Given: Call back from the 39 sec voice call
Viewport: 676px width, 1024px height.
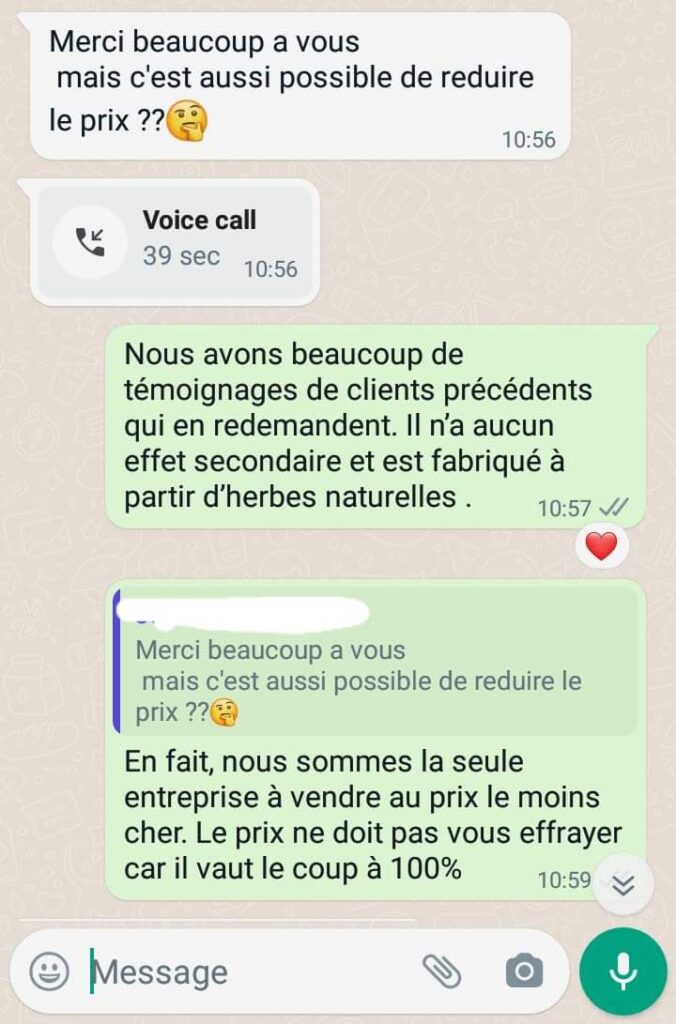Looking at the screenshot, I should 89,242.
